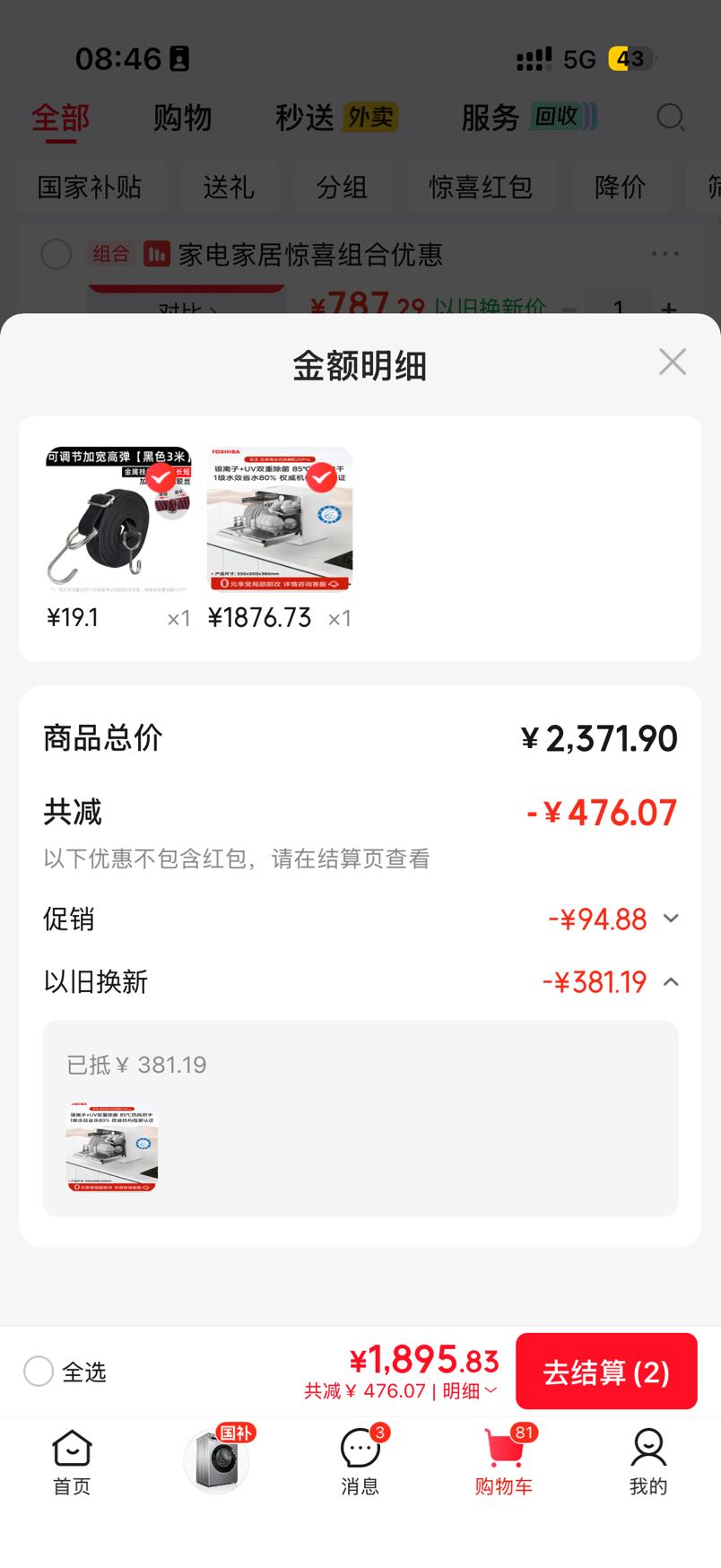Screen dimensions: 721x1568
Task: Collapse the 以旧换新 discount section
Action: point(671,982)
